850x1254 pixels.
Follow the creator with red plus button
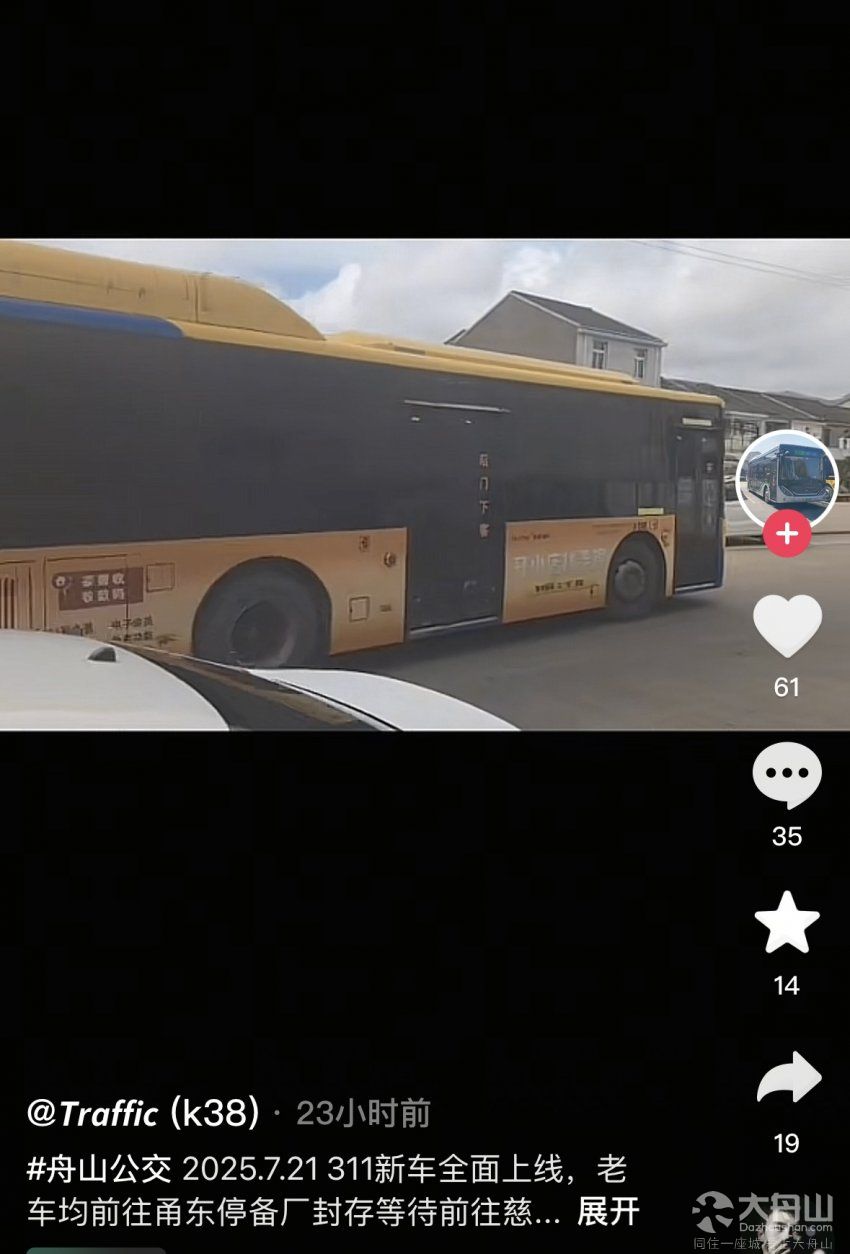(787, 534)
